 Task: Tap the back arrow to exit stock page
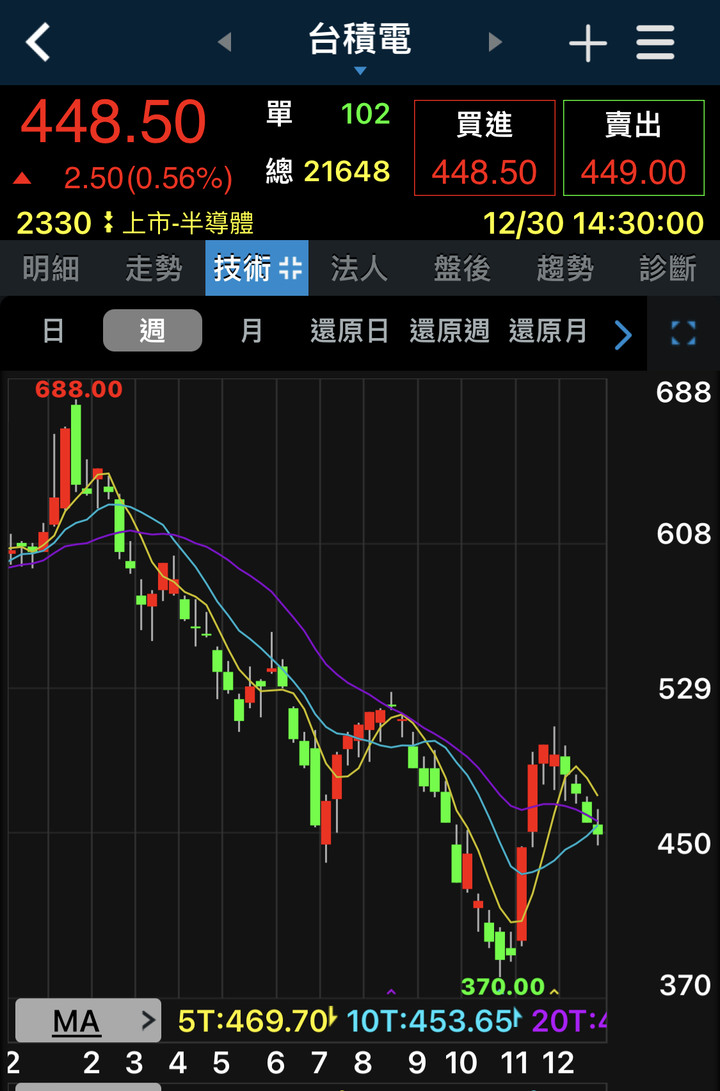37,42
